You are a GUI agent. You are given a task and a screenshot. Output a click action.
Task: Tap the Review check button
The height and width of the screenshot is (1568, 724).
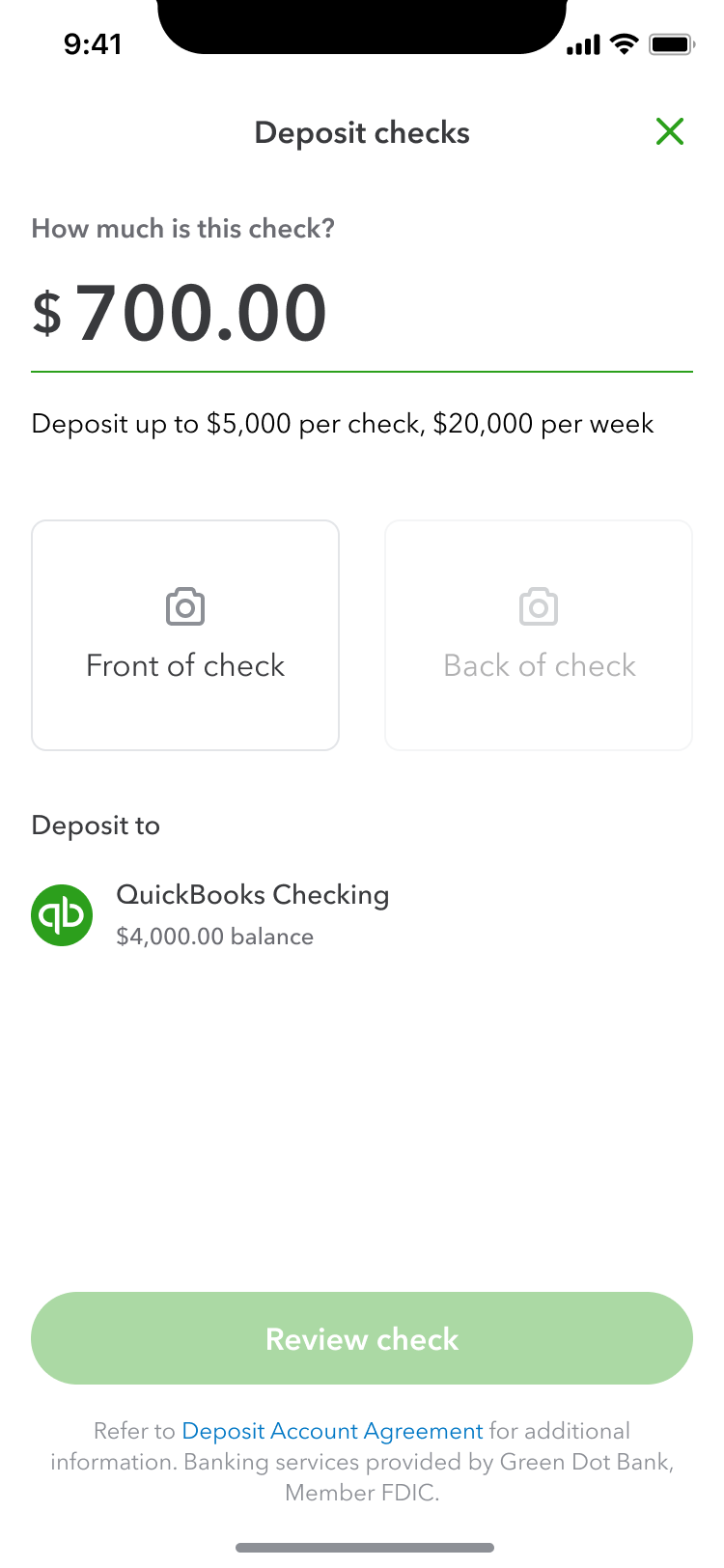[362, 1338]
